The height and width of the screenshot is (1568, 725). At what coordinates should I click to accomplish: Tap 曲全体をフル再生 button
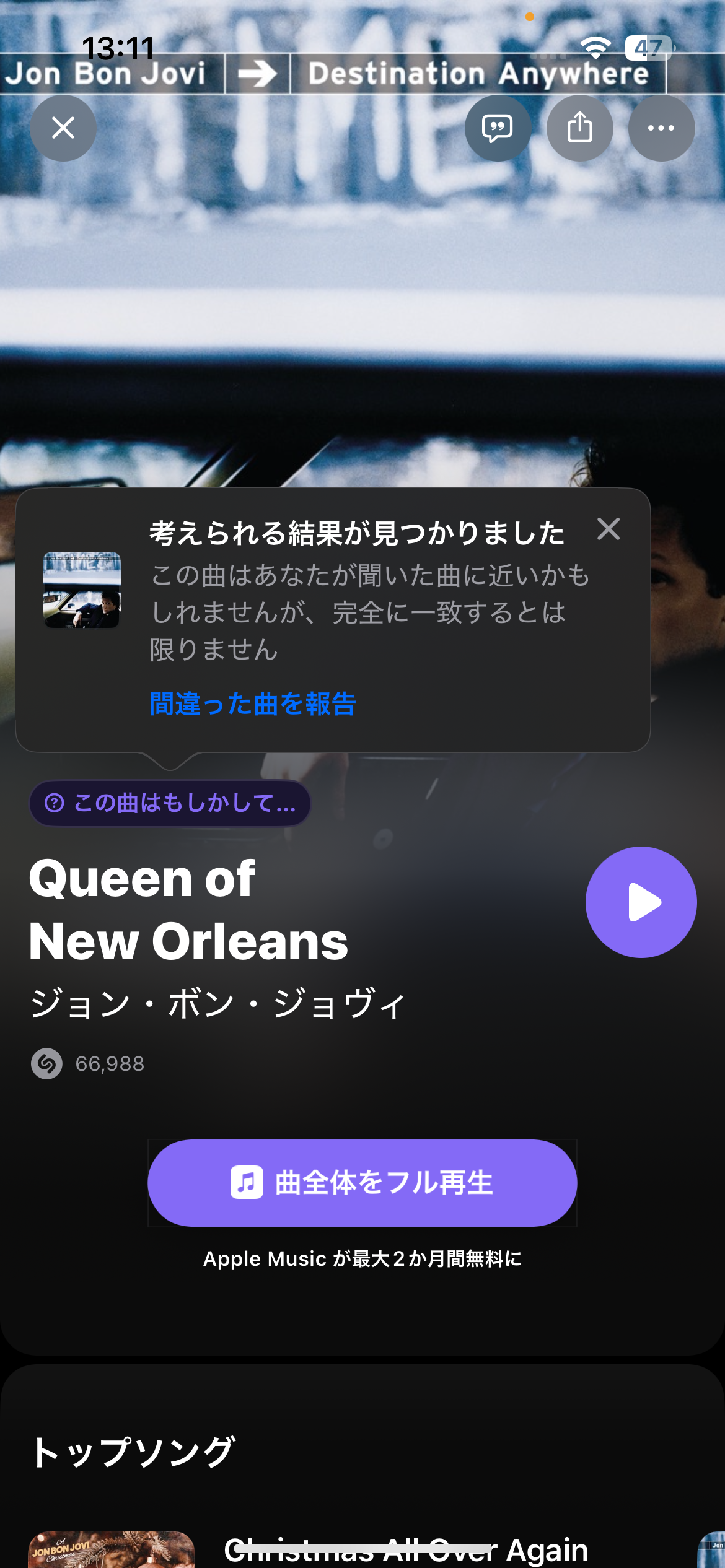click(362, 1183)
